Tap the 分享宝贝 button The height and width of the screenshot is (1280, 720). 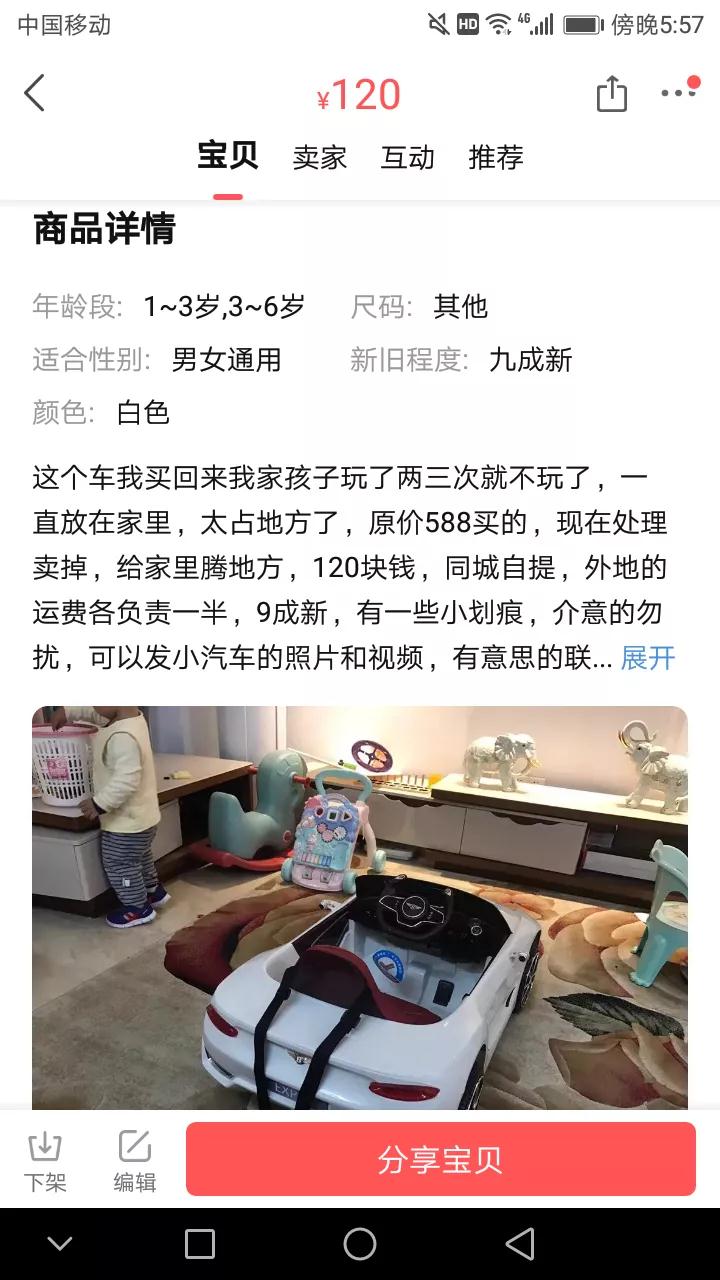[x=440, y=1160]
